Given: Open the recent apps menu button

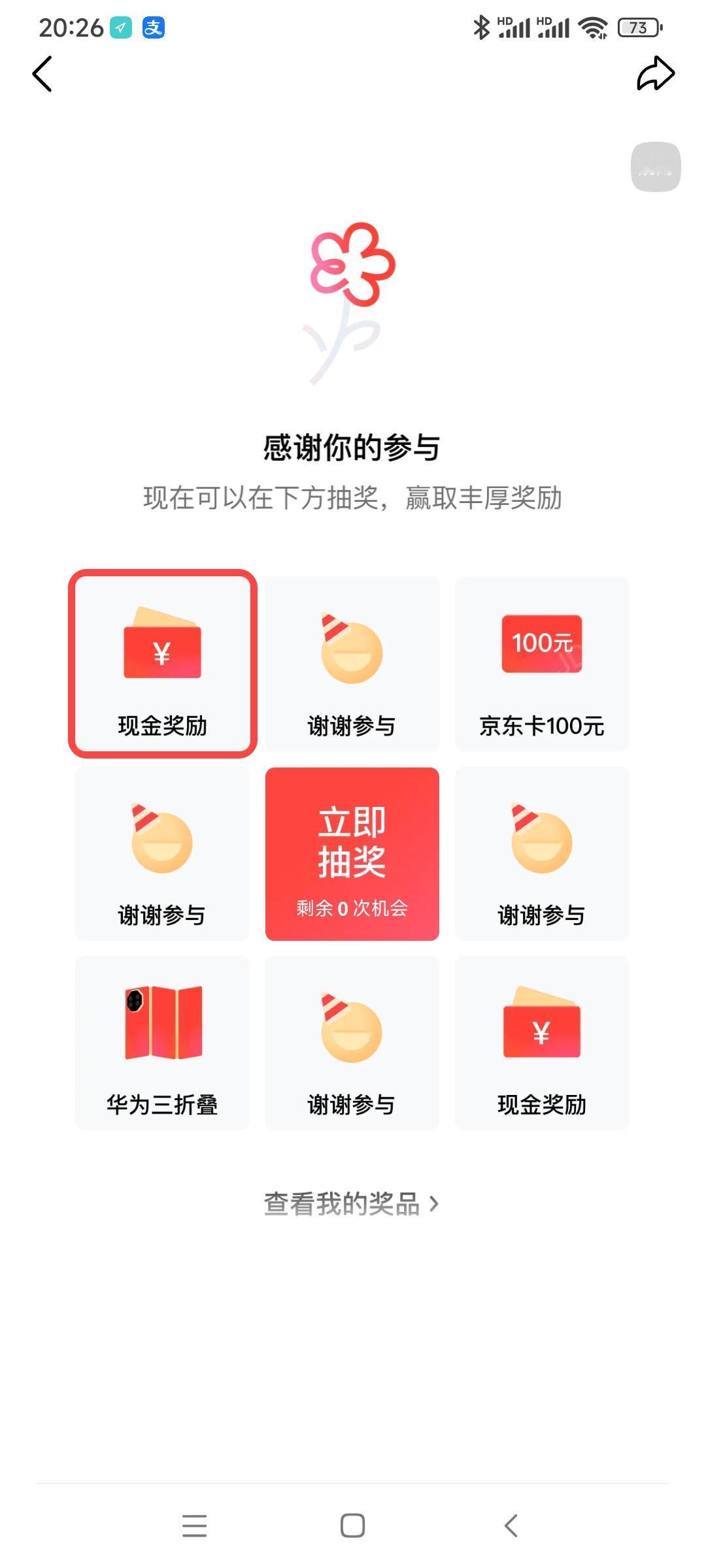Looking at the screenshot, I should pyautogui.click(x=194, y=1526).
